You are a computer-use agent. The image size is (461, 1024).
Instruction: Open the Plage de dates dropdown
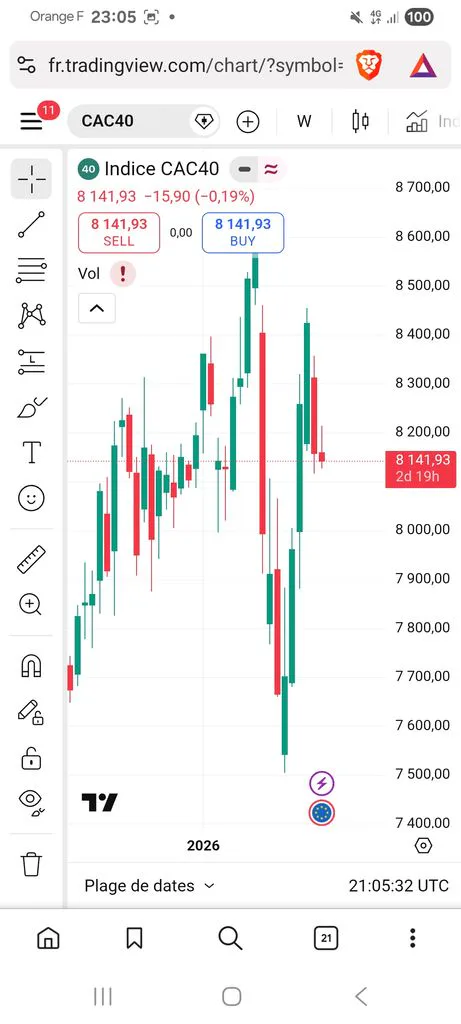150,886
